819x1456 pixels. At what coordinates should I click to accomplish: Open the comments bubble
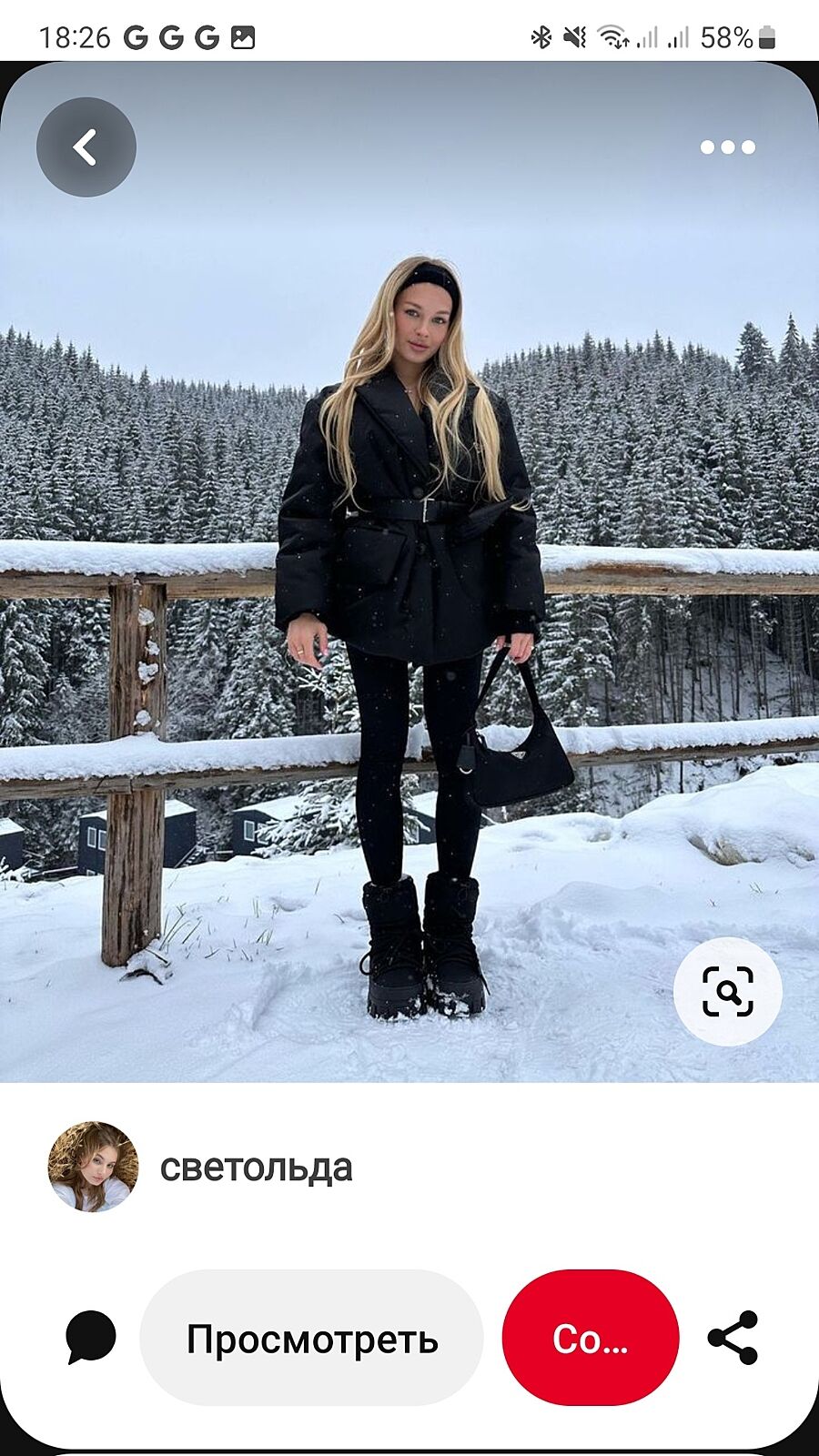pyautogui.click(x=91, y=1338)
